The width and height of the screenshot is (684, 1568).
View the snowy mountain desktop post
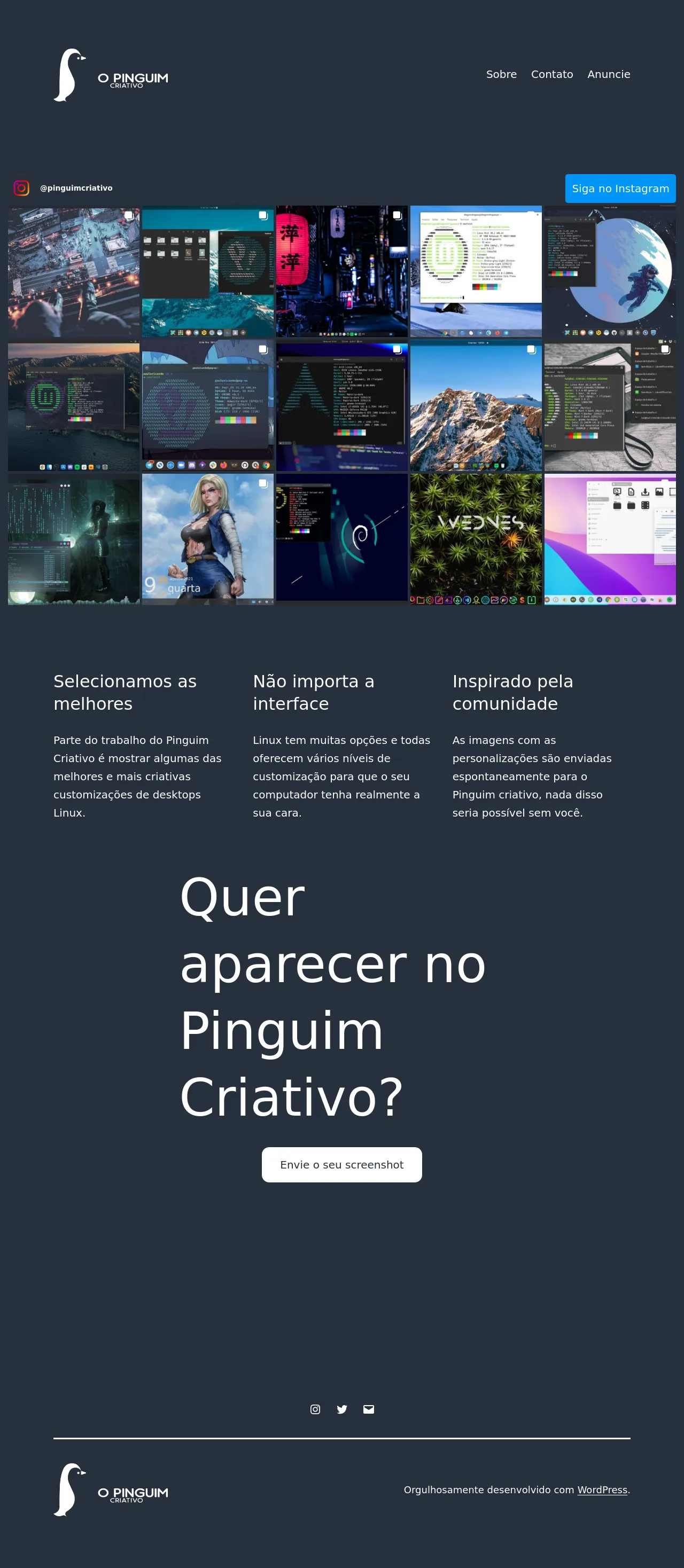pyautogui.click(x=475, y=406)
